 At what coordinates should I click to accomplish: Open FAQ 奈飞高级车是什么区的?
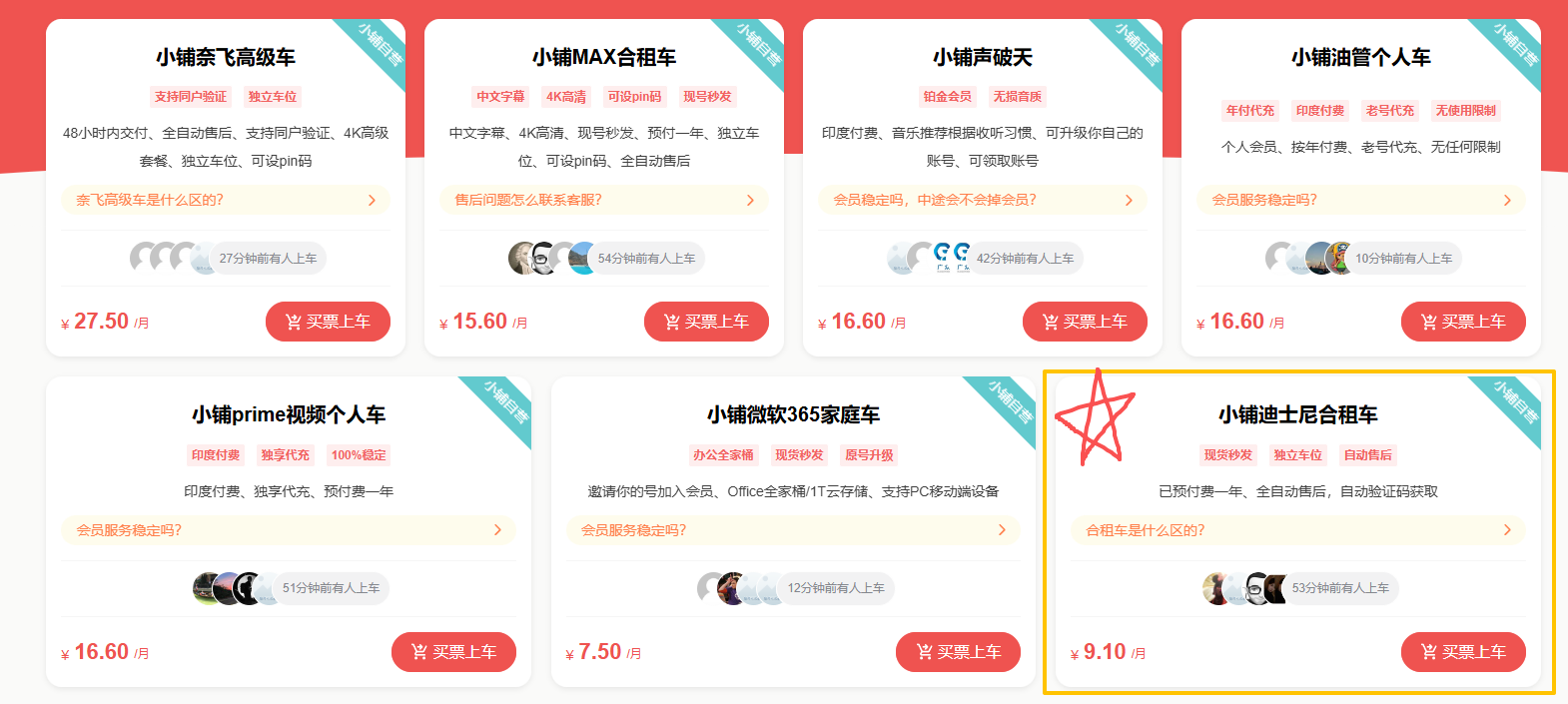coord(226,200)
